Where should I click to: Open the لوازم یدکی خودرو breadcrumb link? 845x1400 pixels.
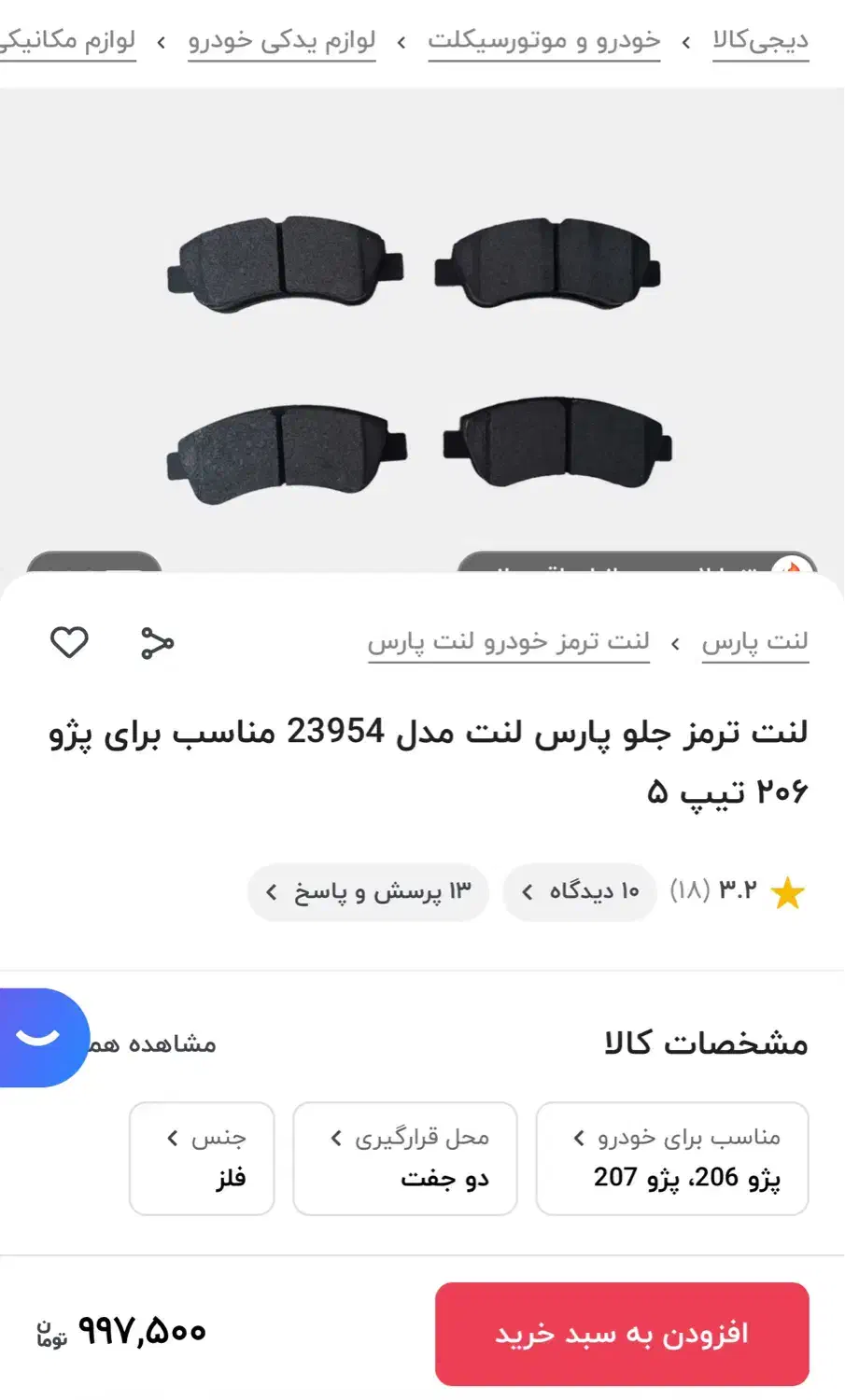281,39
